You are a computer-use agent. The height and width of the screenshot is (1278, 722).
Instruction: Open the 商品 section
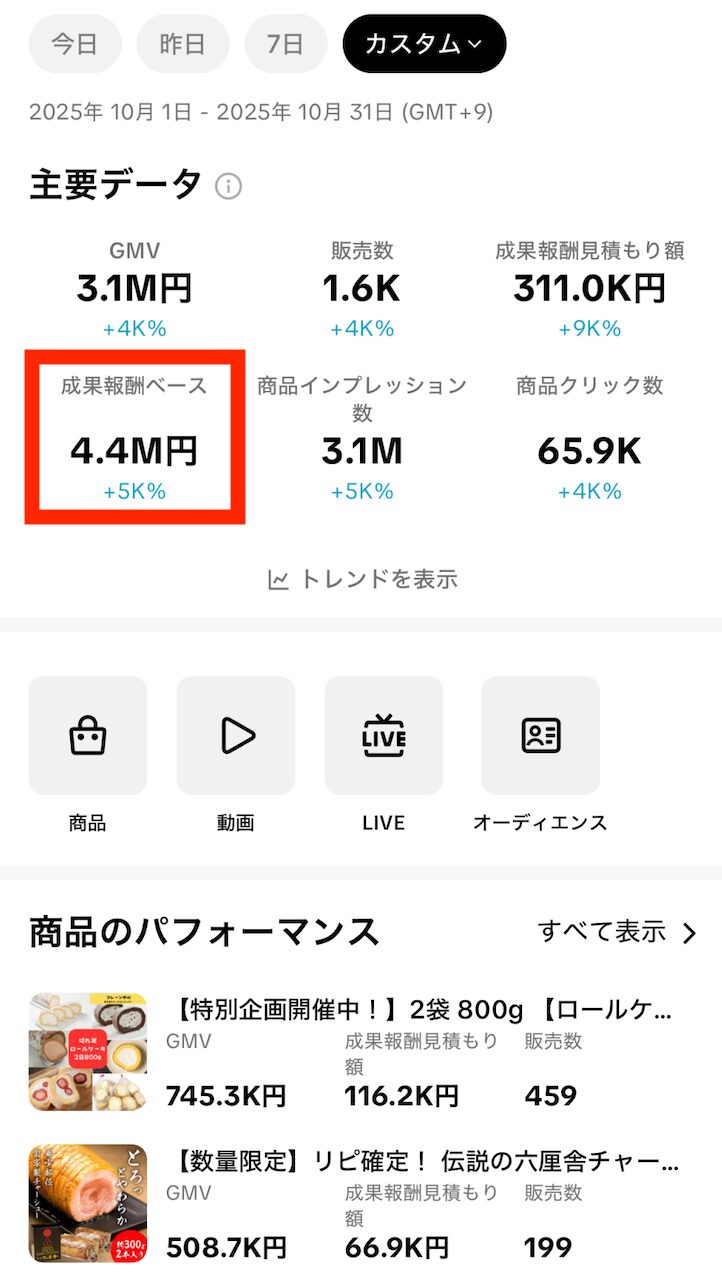(x=88, y=736)
